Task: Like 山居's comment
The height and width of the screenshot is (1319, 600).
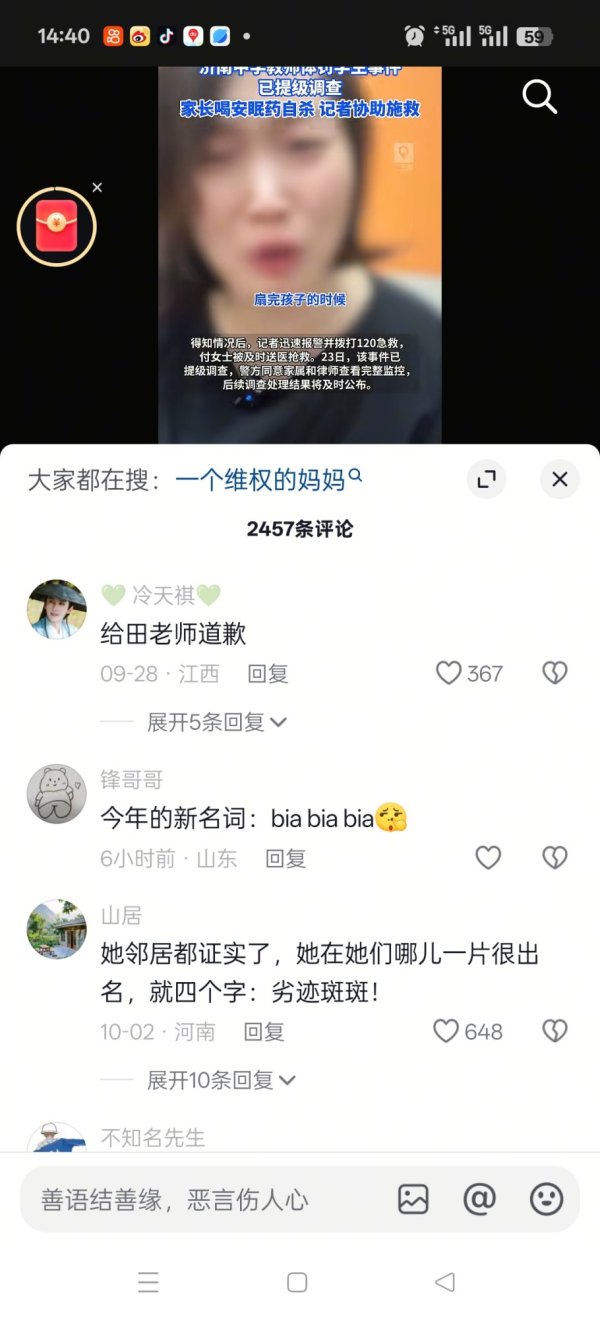Action: (x=446, y=1031)
